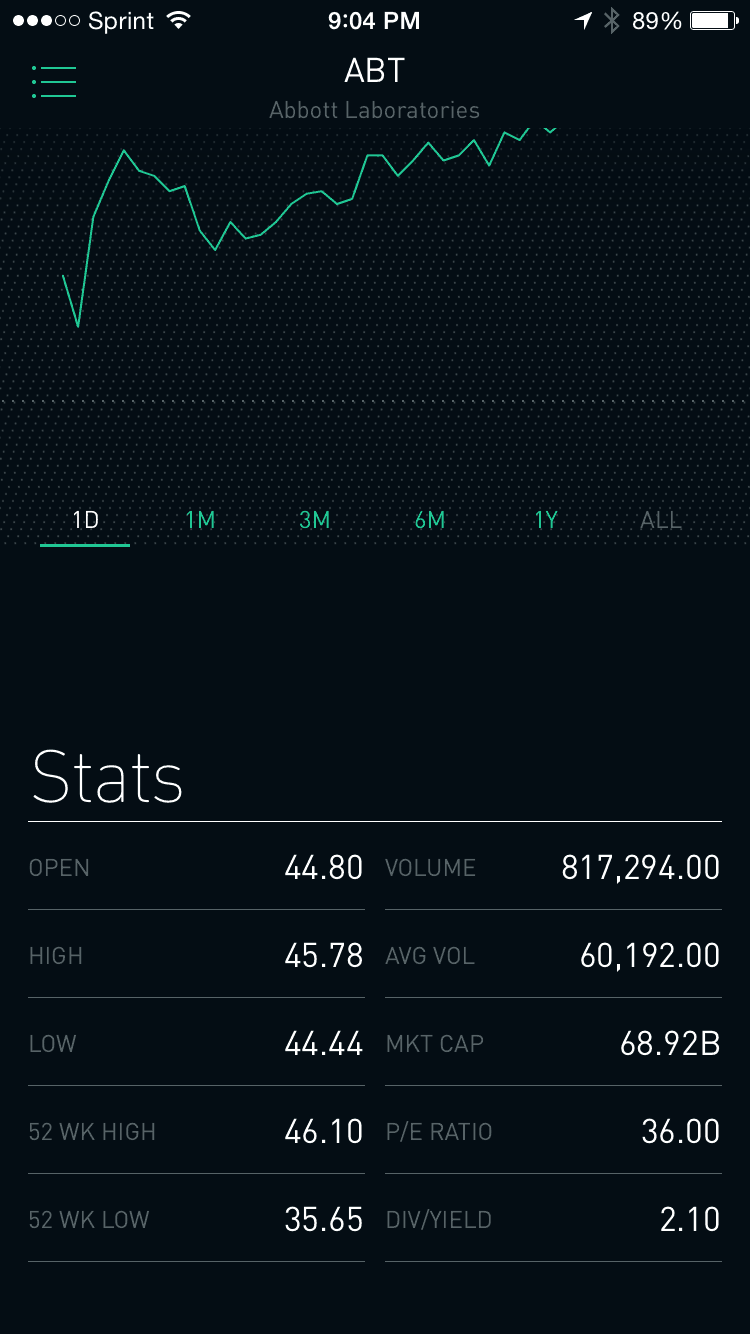Open the watchlist menu icon
Screen dimensions: 750x1334
(55, 82)
